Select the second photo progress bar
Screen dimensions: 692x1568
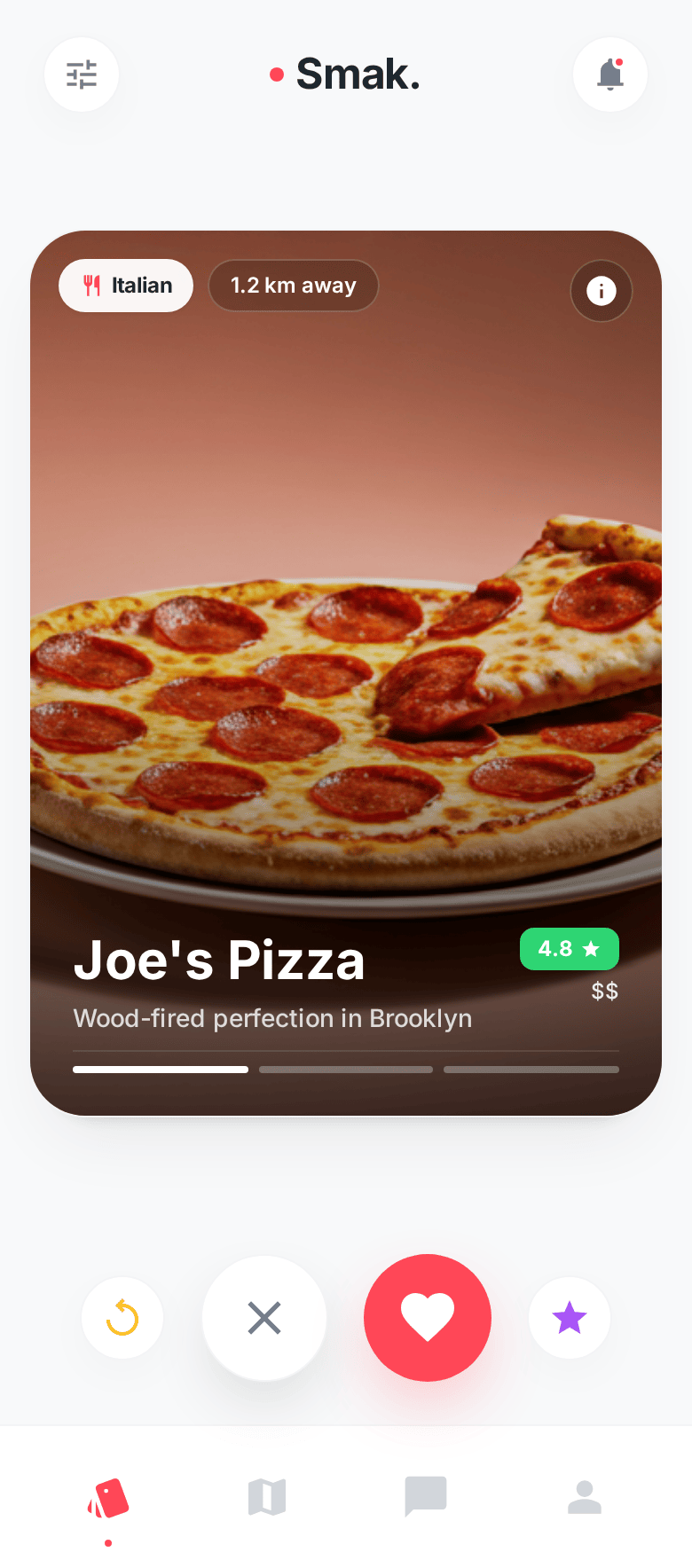click(x=345, y=1070)
